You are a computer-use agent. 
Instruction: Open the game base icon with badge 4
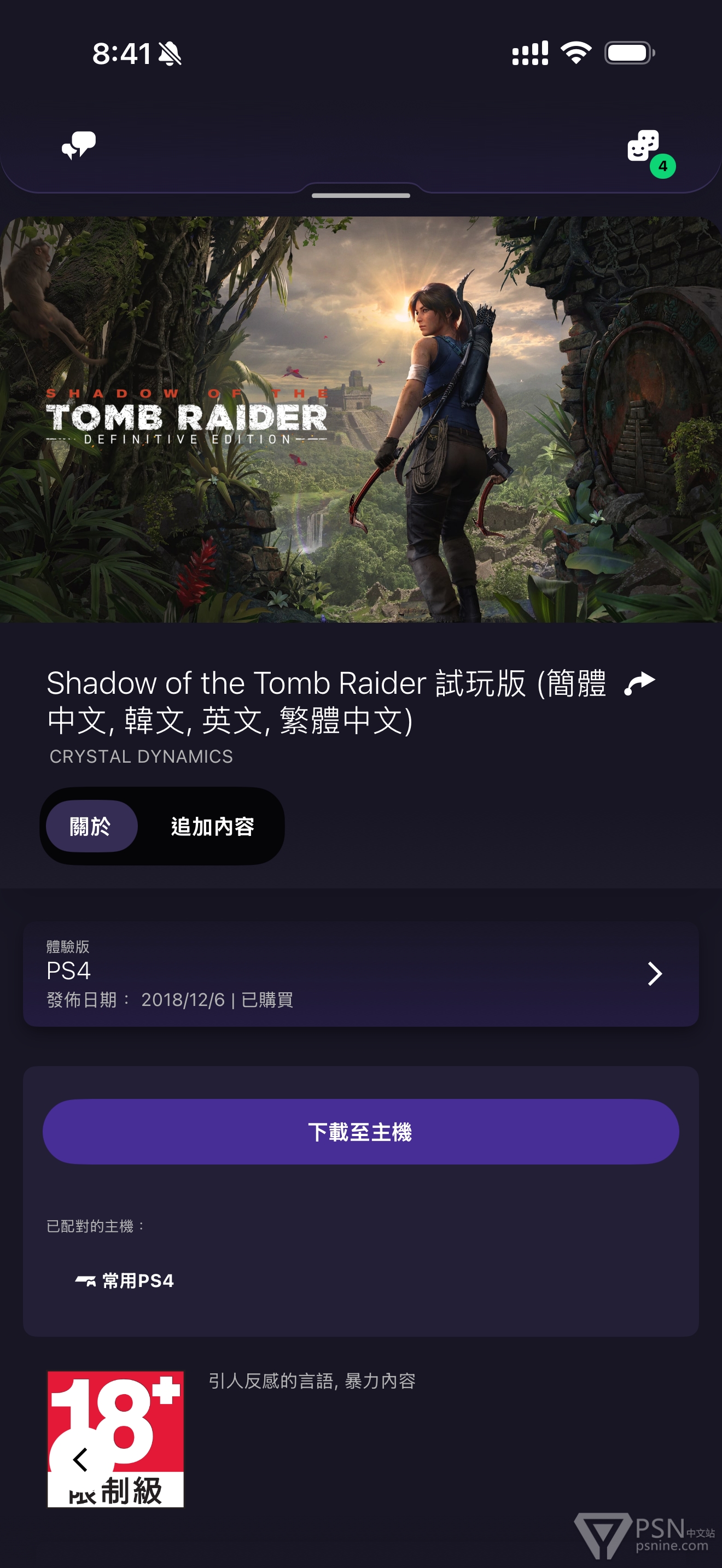click(x=644, y=146)
